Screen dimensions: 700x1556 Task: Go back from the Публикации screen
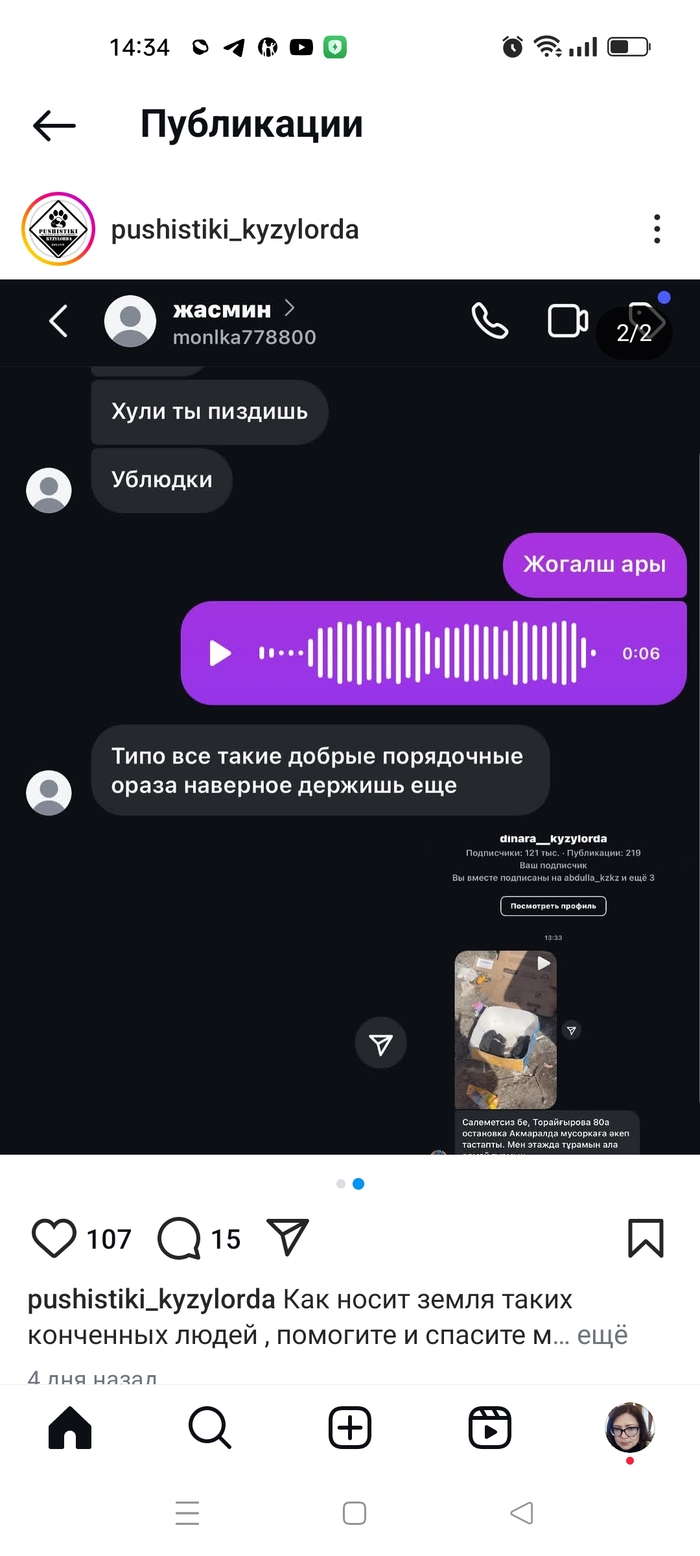point(54,125)
